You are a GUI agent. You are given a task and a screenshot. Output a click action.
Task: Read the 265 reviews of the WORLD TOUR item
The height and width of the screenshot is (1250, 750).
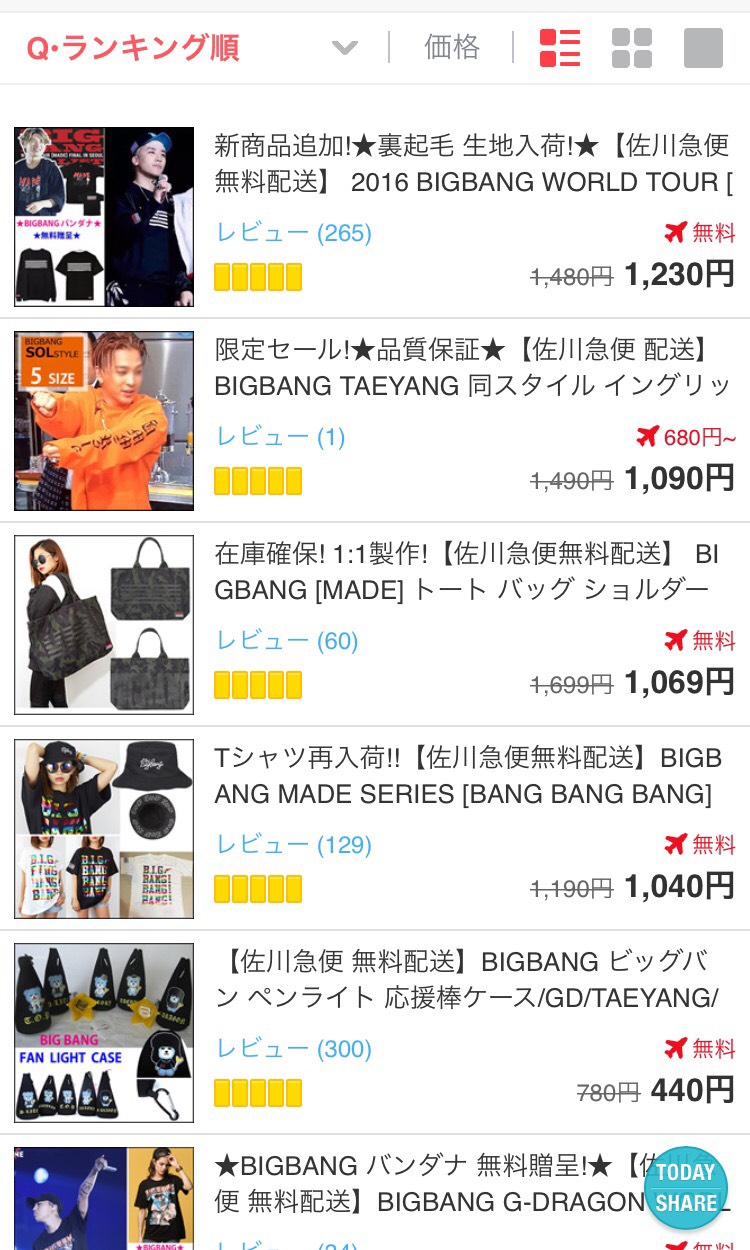(x=293, y=233)
